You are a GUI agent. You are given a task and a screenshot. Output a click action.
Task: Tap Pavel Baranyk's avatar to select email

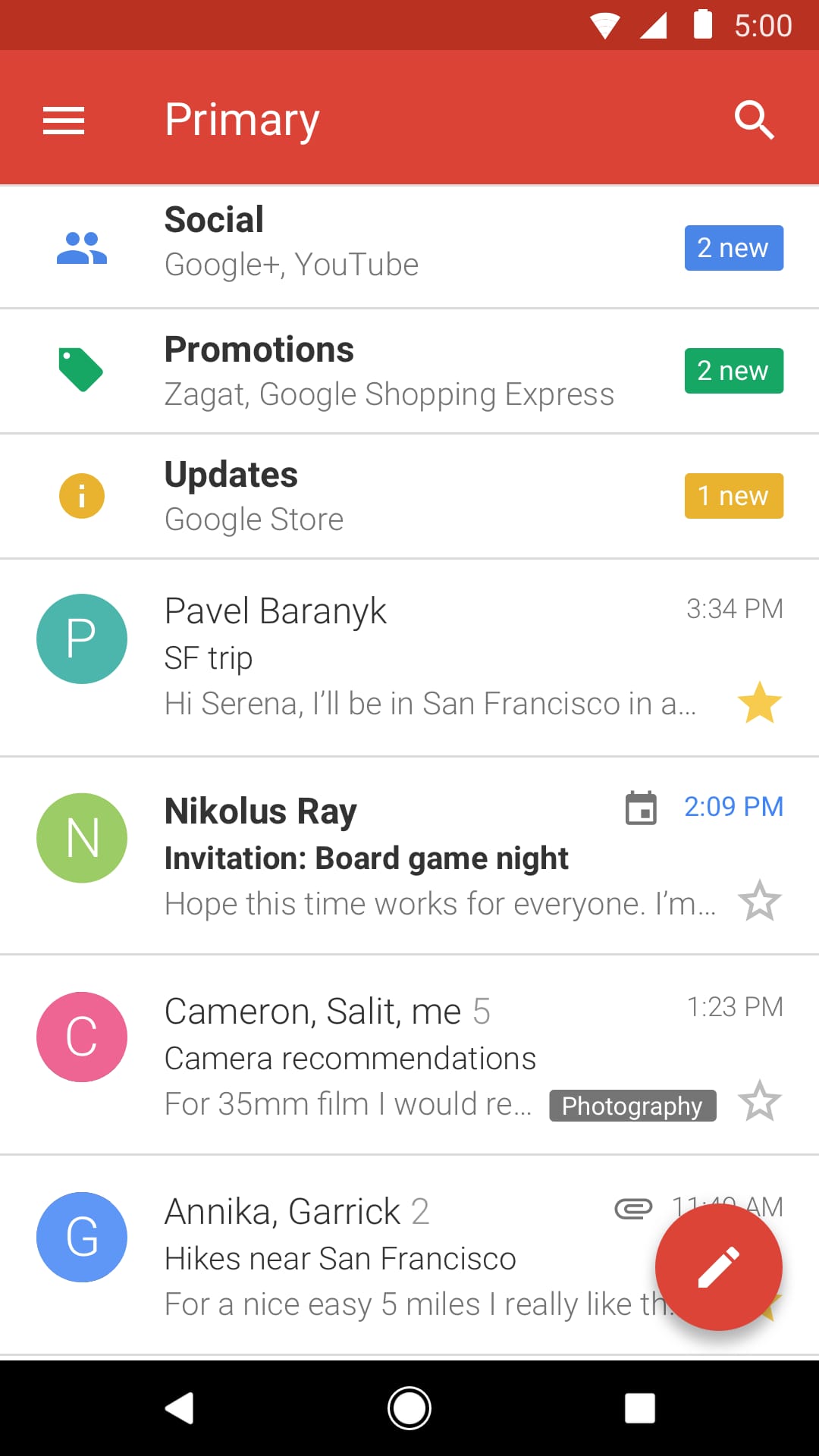click(x=82, y=639)
